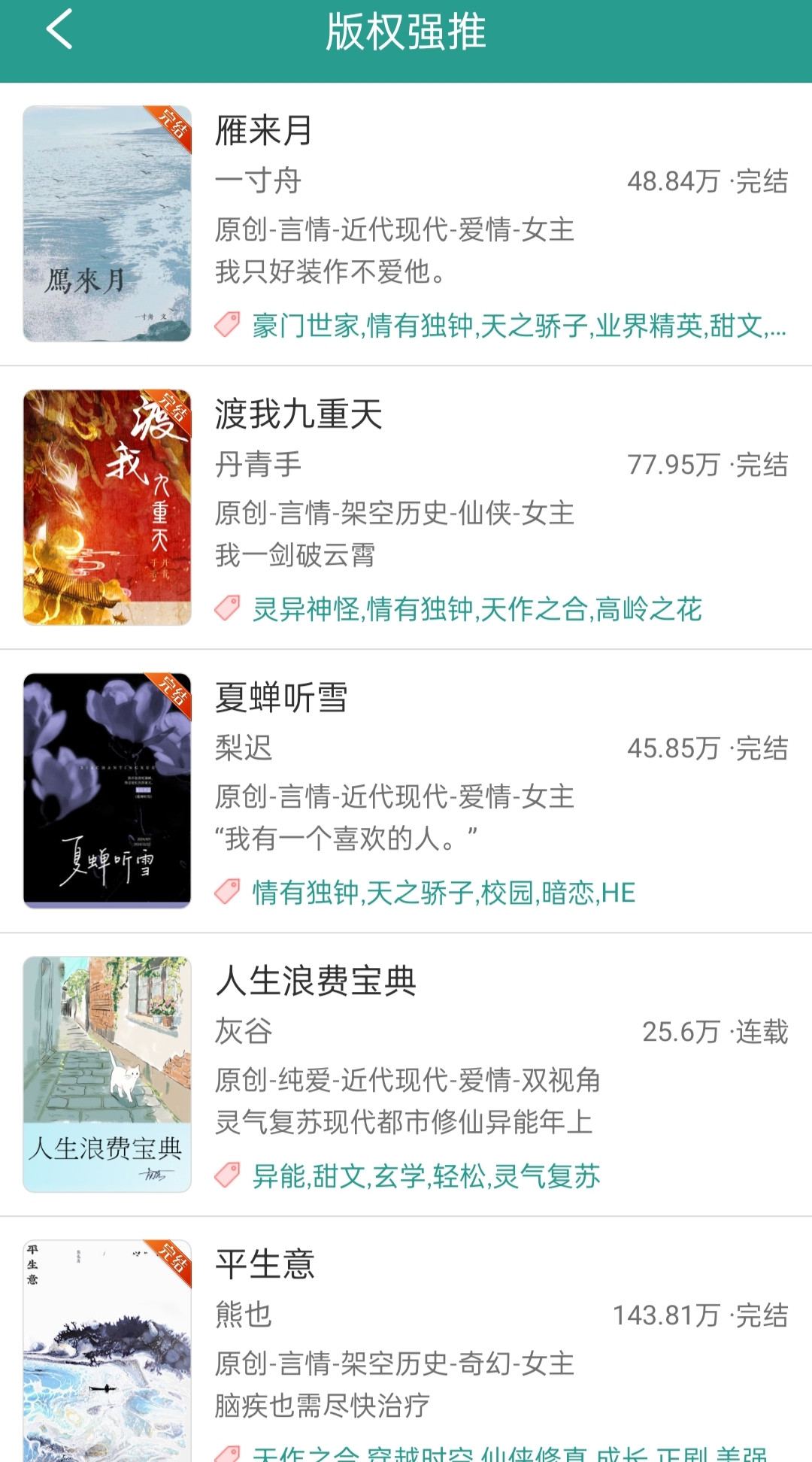Go back from 版权强推 page
The image size is (812, 1462).
point(60,30)
